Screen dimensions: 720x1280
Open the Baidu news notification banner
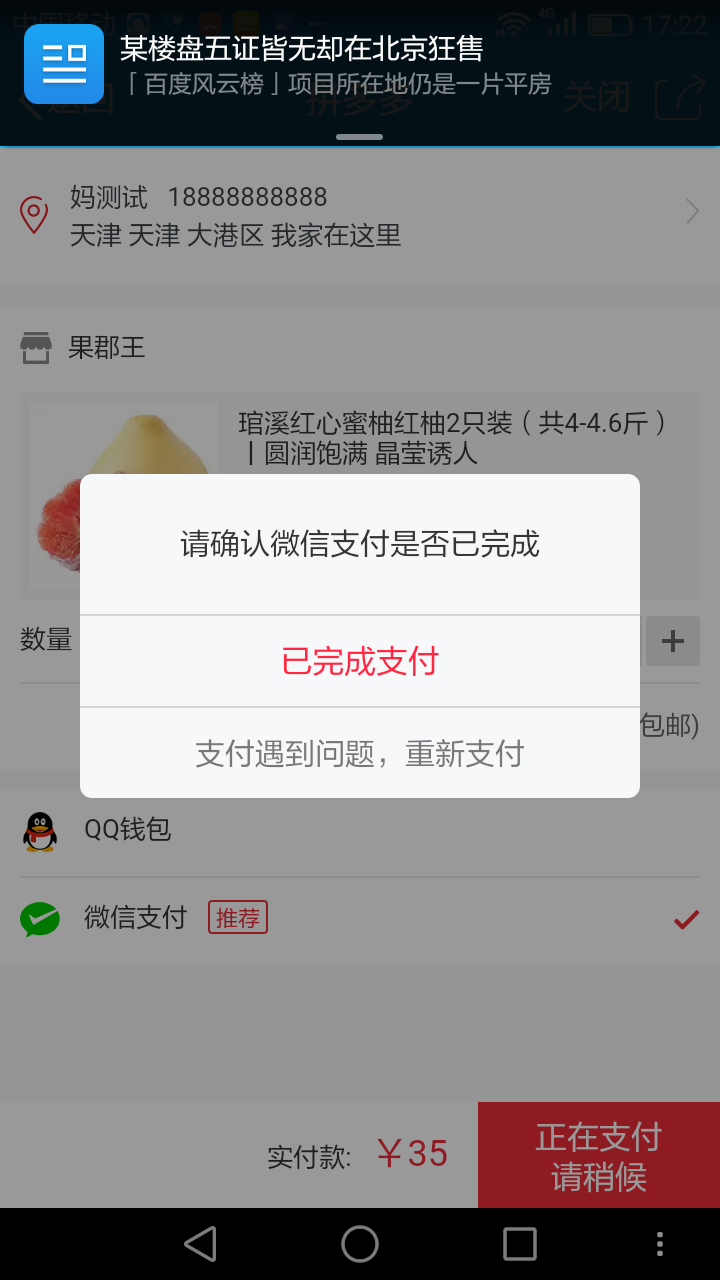pyautogui.click(x=360, y=66)
